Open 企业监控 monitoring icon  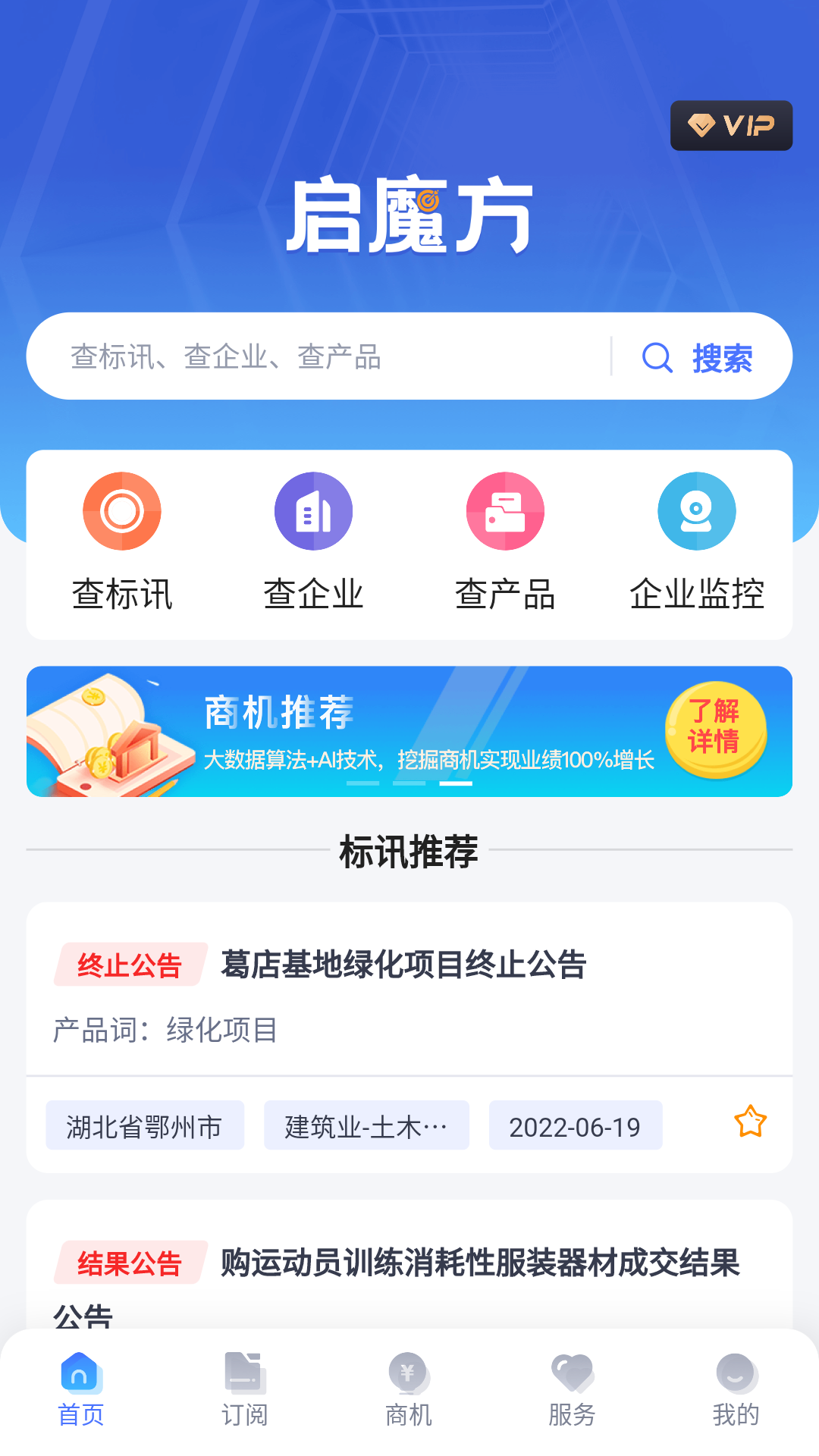coord(697,511)
